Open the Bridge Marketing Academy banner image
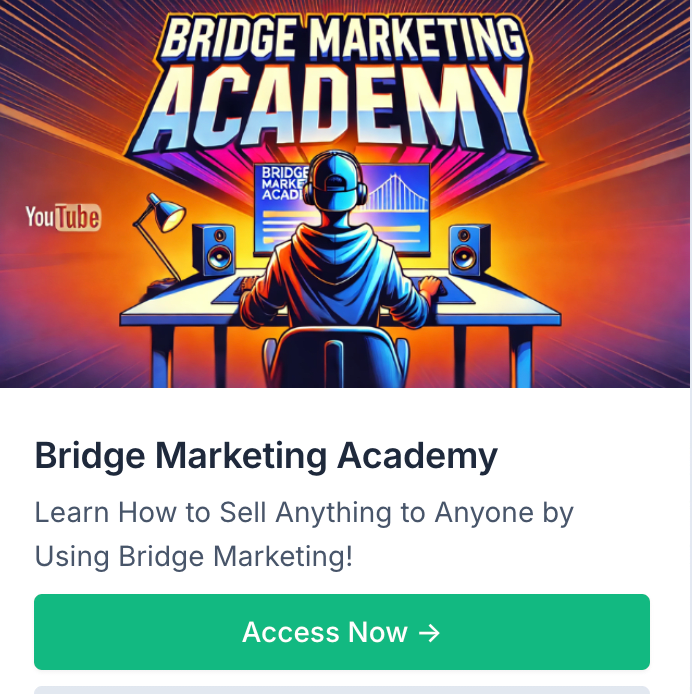Screen dimensions: 692x694 click(x=345, y=195)
